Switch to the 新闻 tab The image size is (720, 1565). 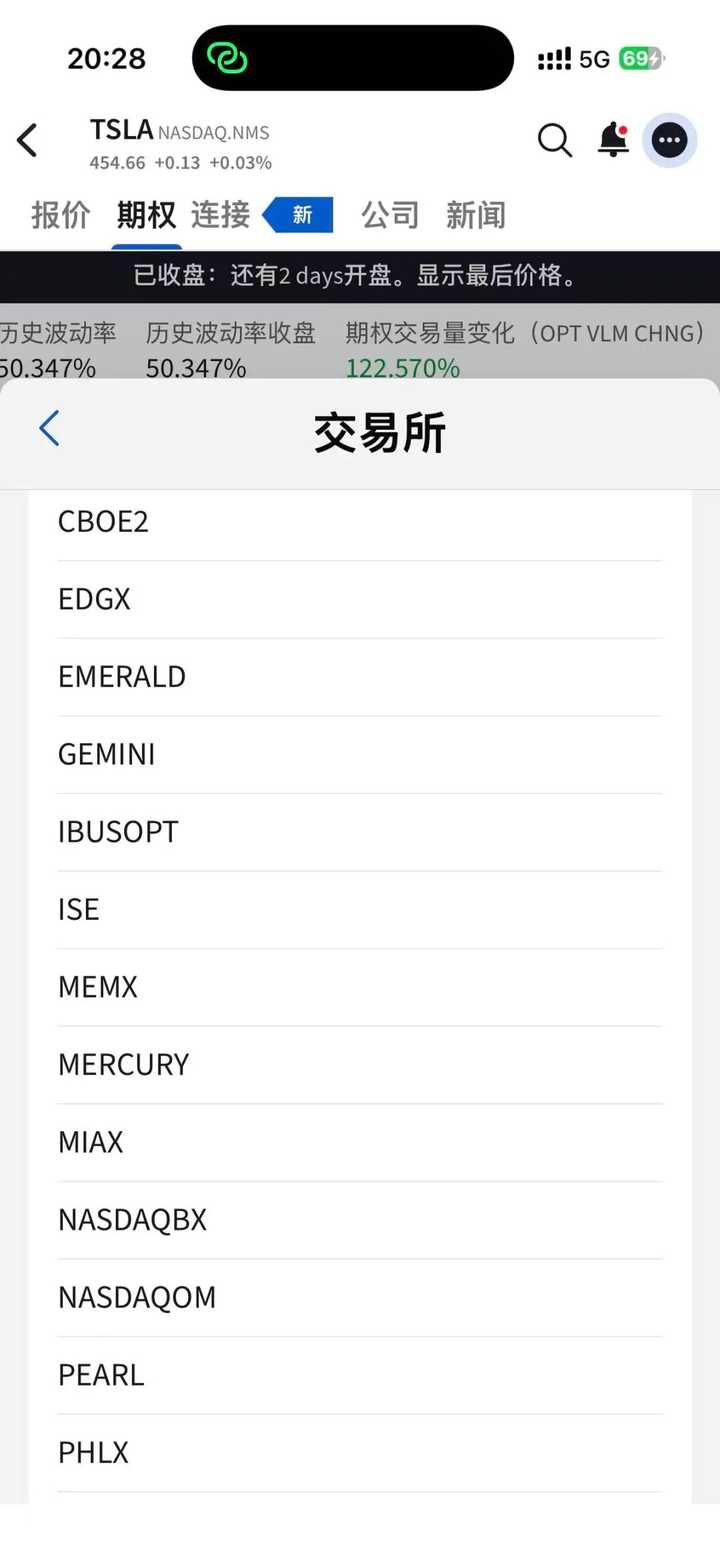tap(476, 215)
